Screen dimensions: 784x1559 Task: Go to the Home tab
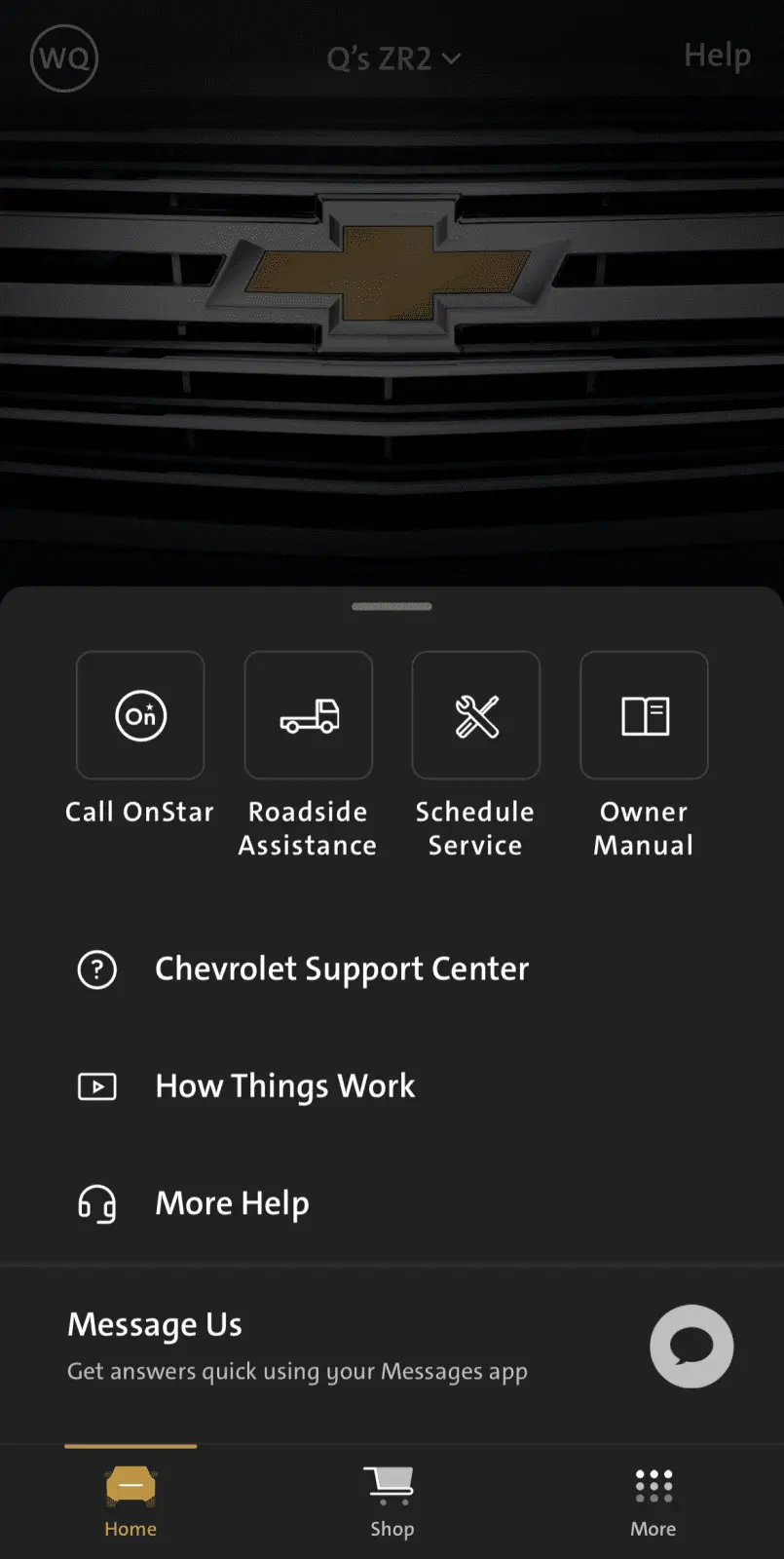point(131,1502)
